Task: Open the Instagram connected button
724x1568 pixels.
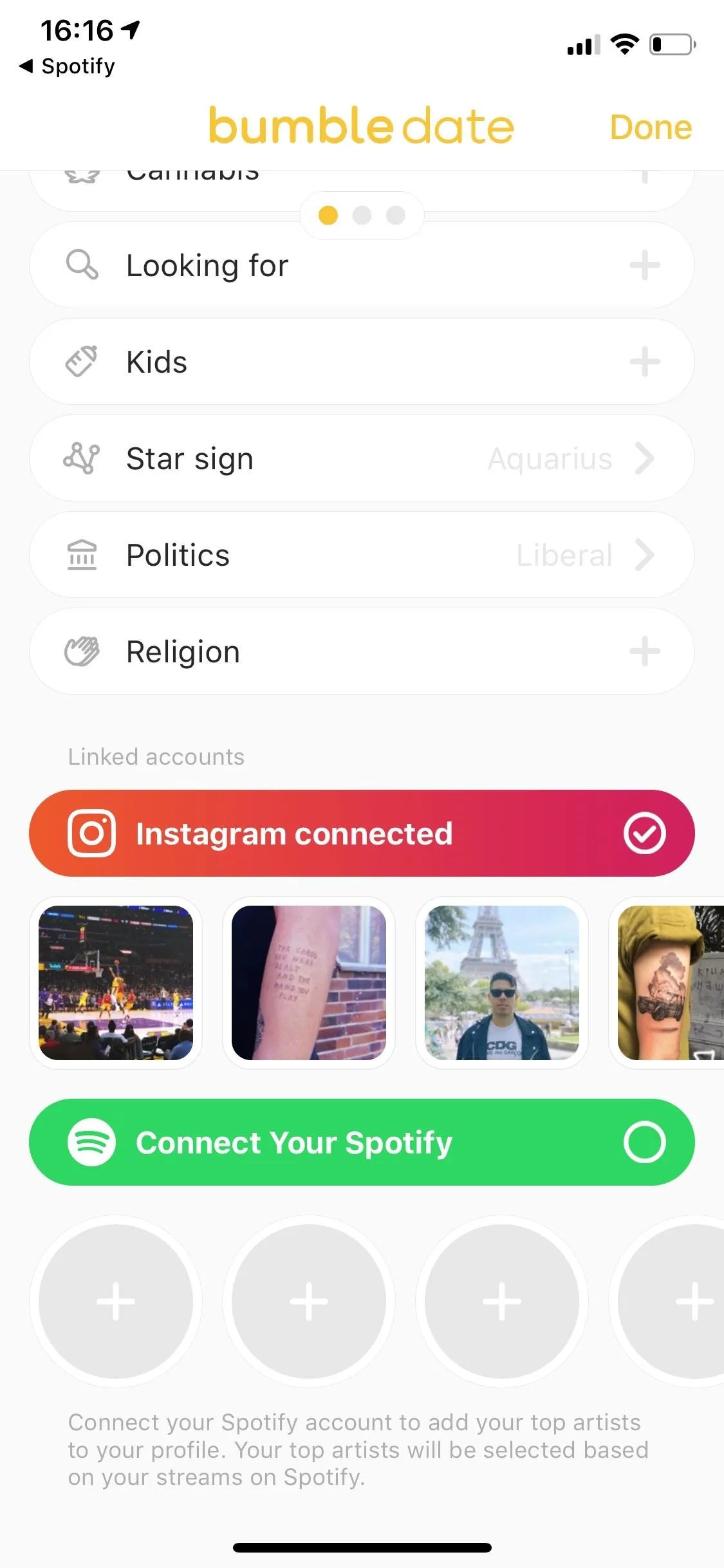Action: (362, 833)
